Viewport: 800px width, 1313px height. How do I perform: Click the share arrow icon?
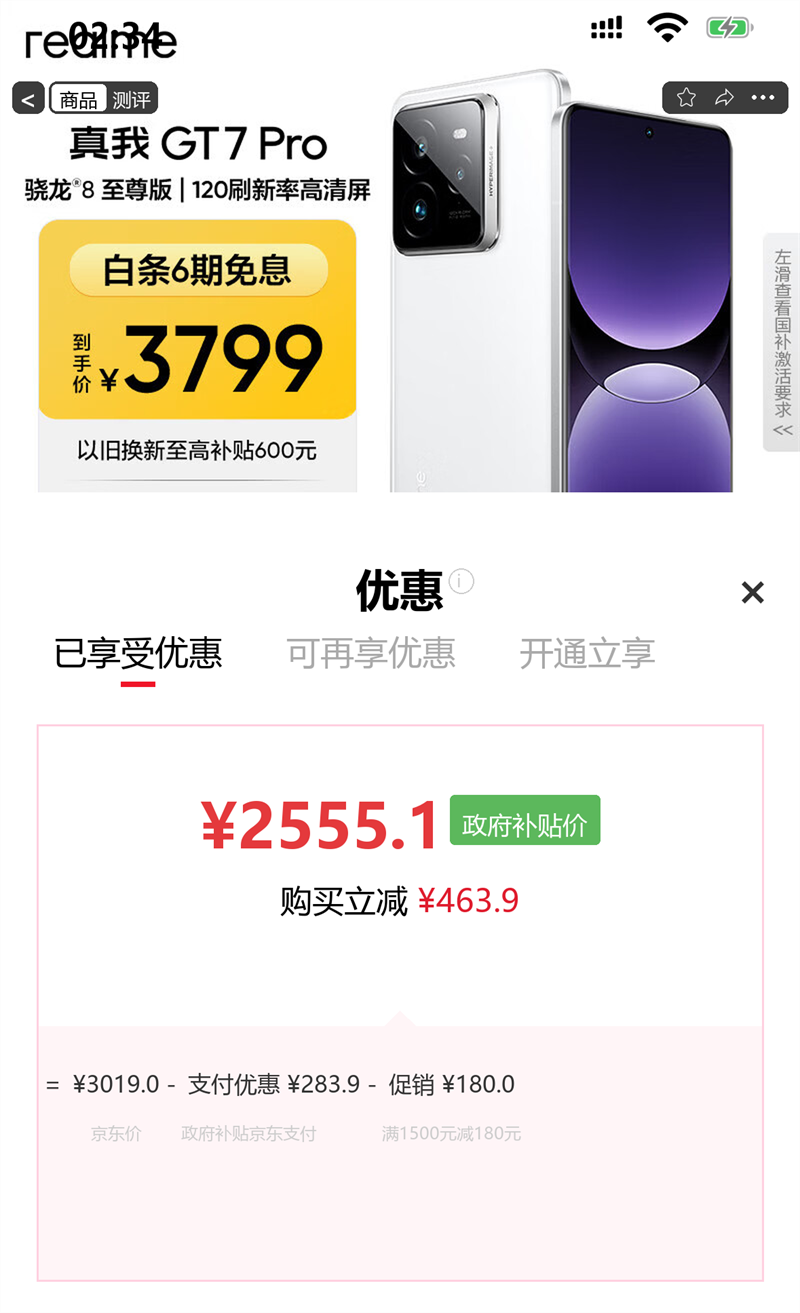pyautogui.click(x=724, y=97)
